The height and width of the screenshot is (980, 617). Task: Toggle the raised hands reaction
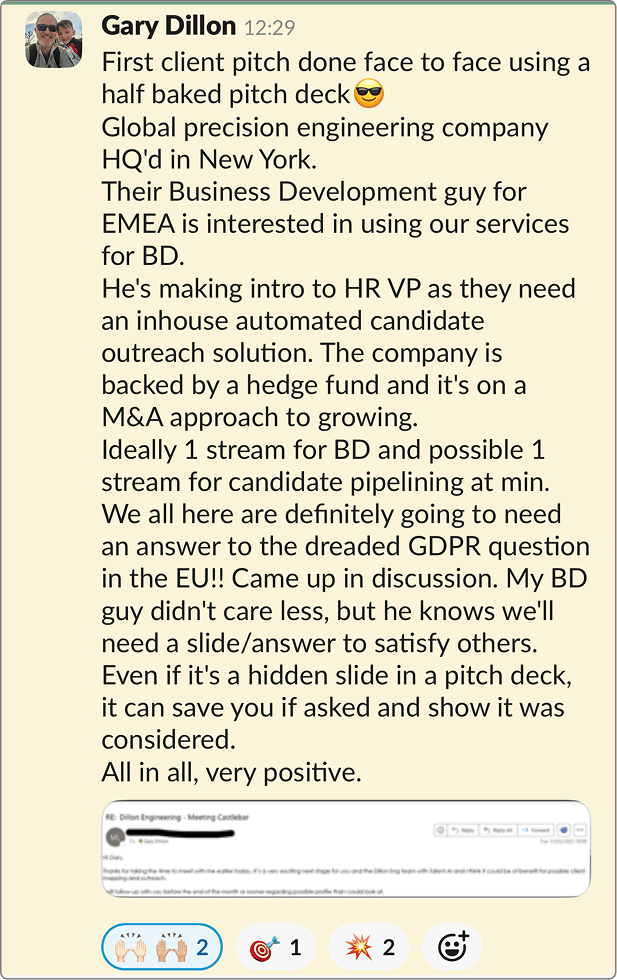(x=161, y=945)
